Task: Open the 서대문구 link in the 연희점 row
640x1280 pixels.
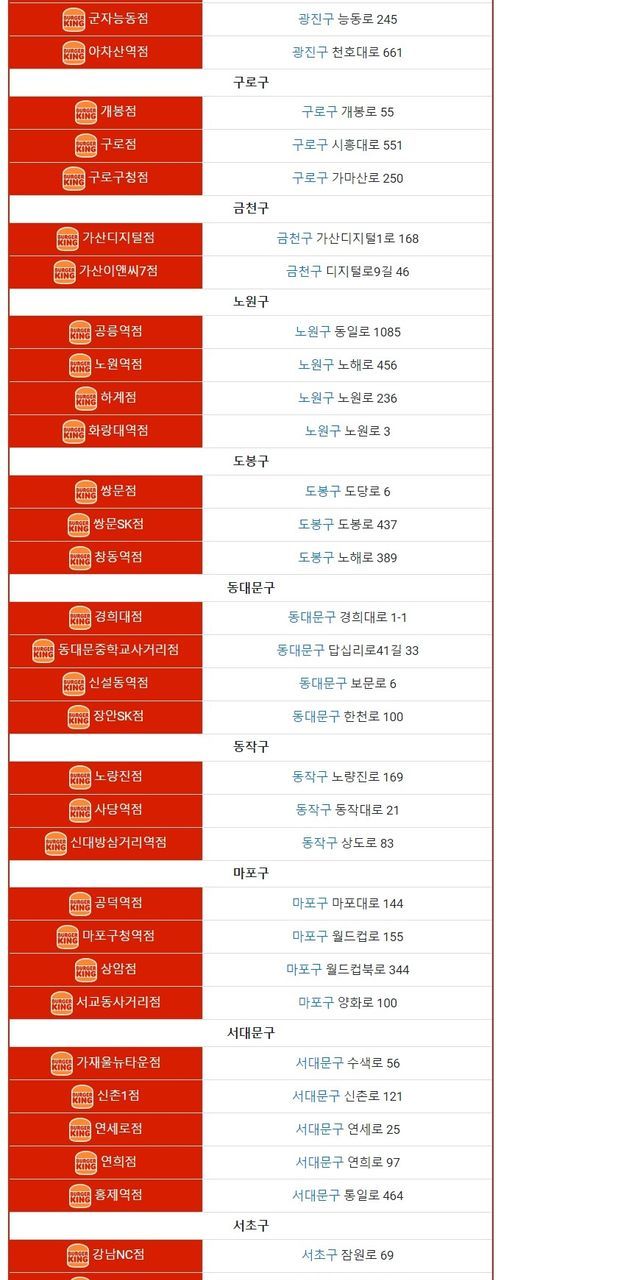Action: 319,1162
